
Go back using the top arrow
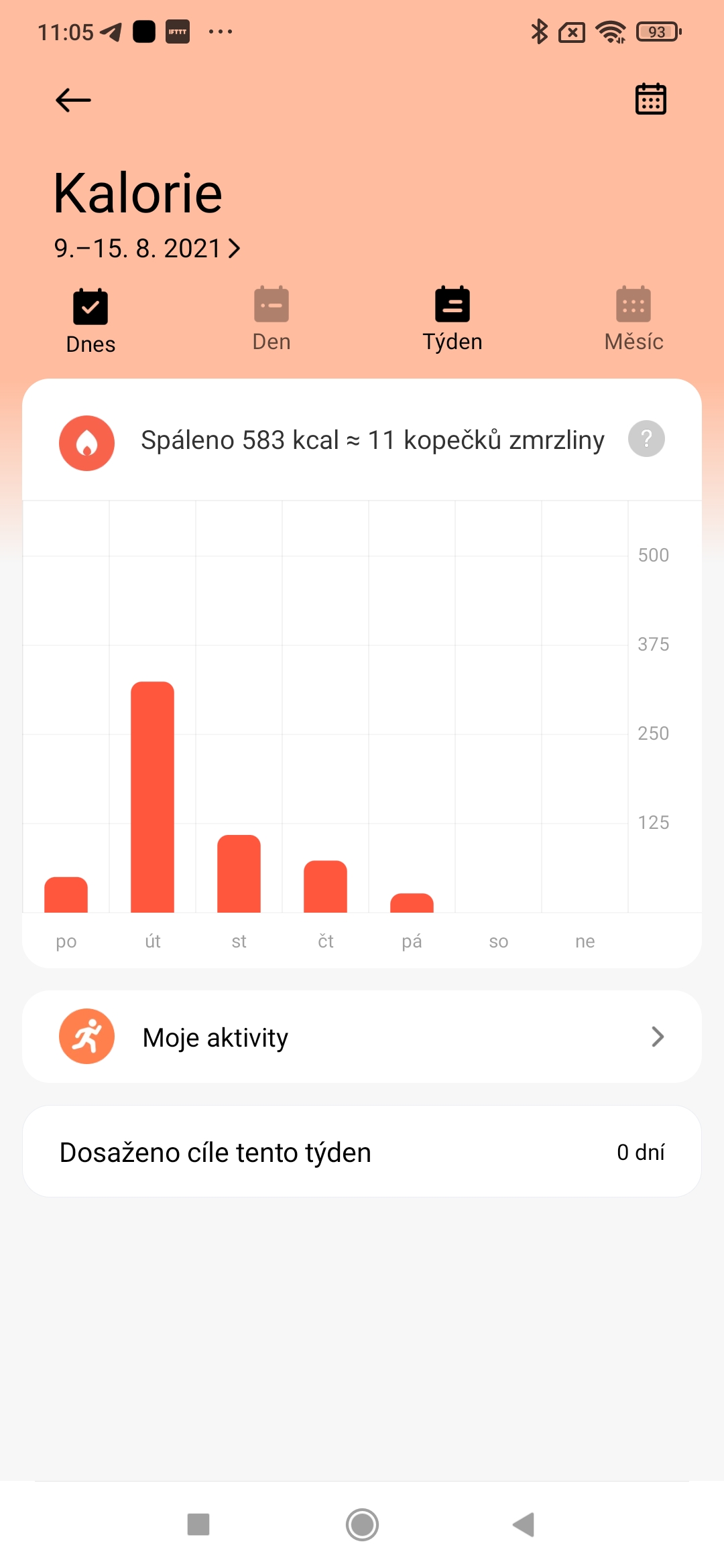(x=73, y=101)
